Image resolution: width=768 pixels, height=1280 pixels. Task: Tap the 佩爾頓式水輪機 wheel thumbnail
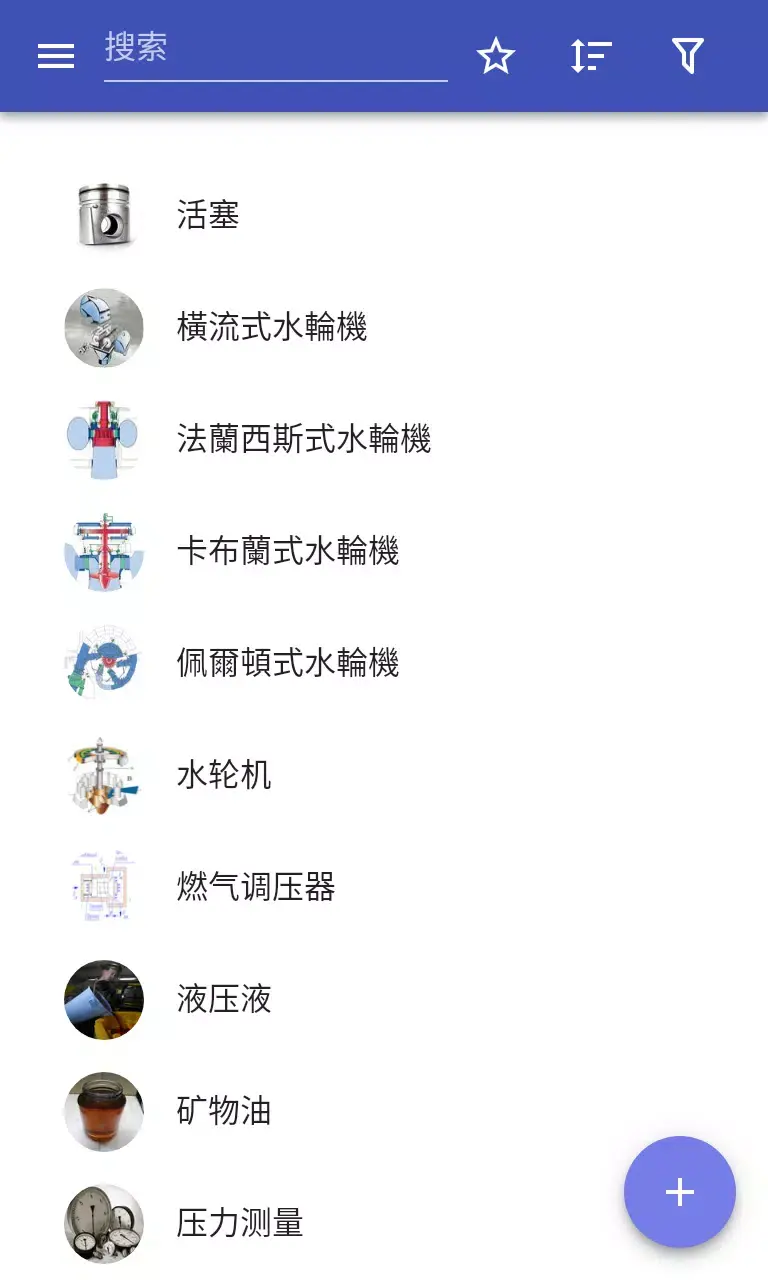tap(104, 664)
